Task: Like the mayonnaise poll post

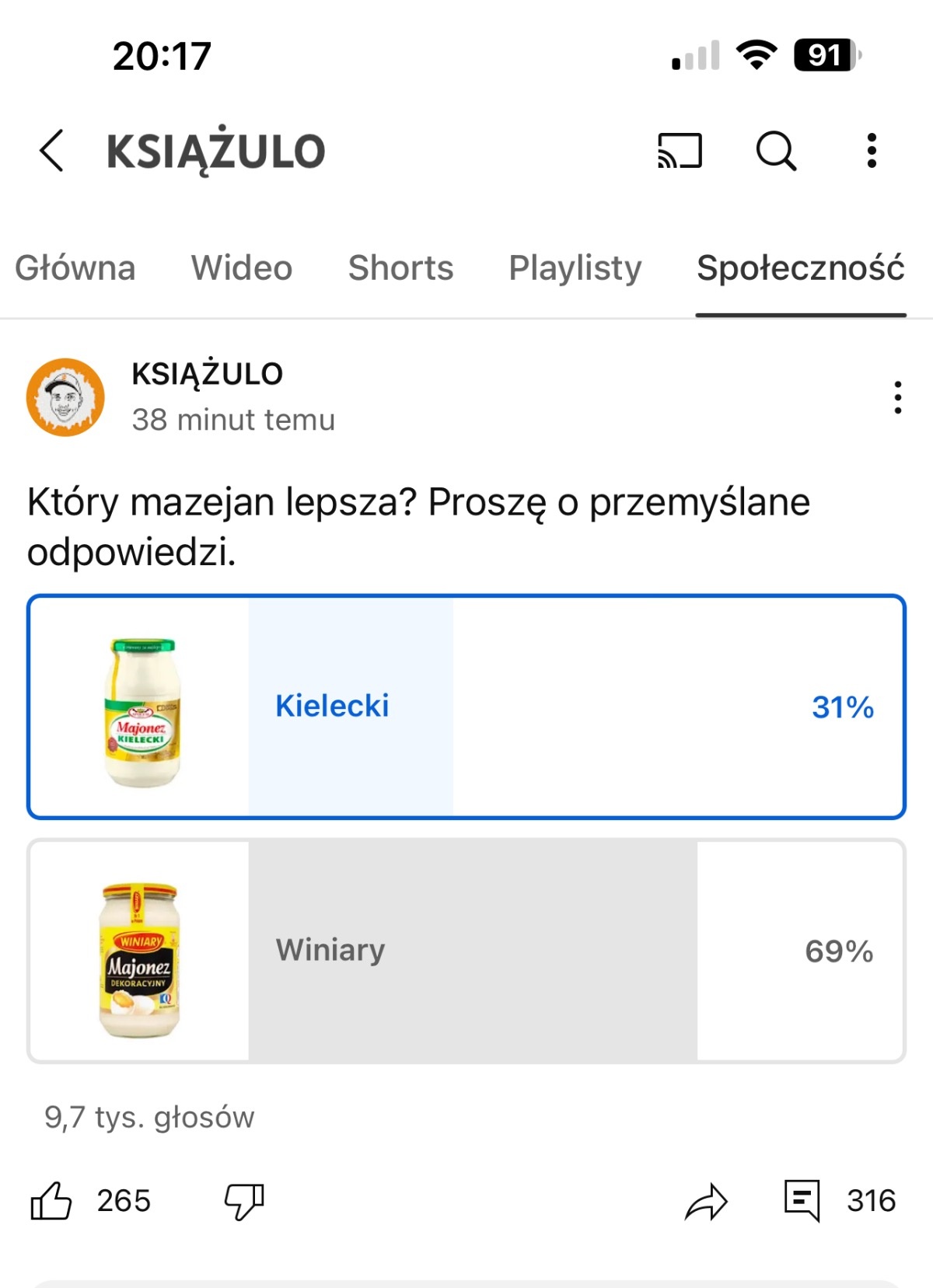Action: (x=51, y=1201)
